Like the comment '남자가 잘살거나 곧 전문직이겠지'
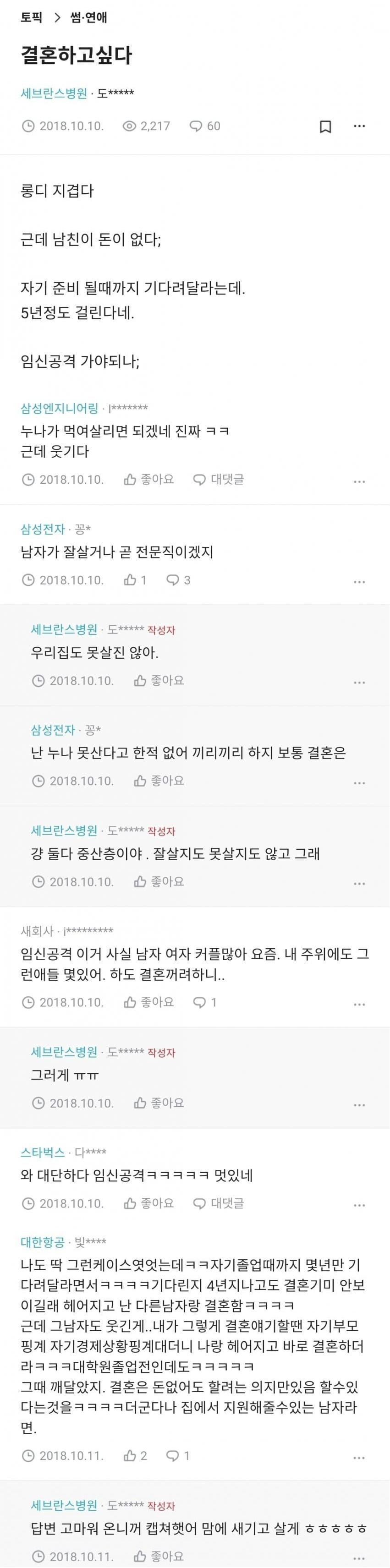Viewport: 390px width, 1568px height. (135, 580)
